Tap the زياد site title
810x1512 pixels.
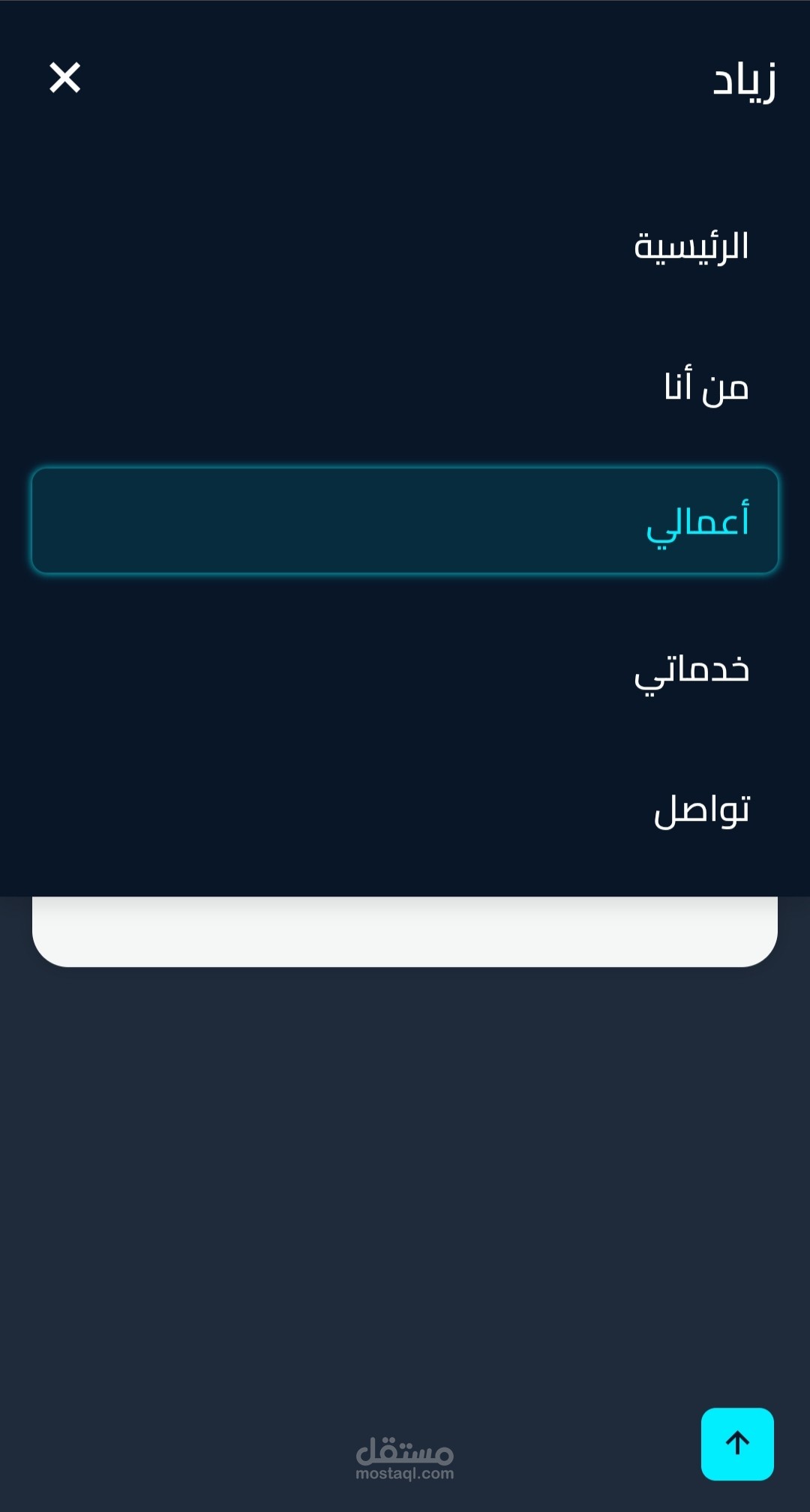pyautogui.click(x=744, y=80)
